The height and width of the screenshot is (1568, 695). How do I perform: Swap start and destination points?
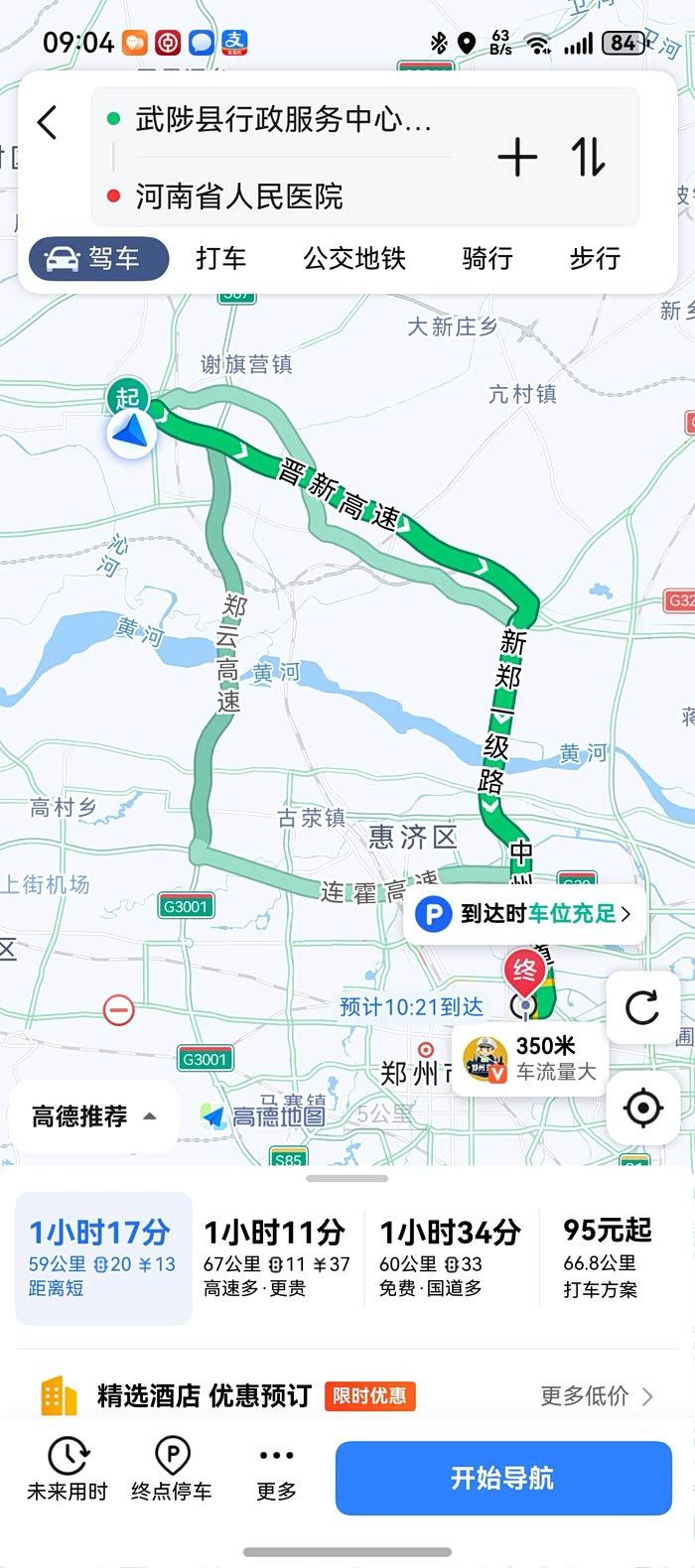tap(588, 157)
